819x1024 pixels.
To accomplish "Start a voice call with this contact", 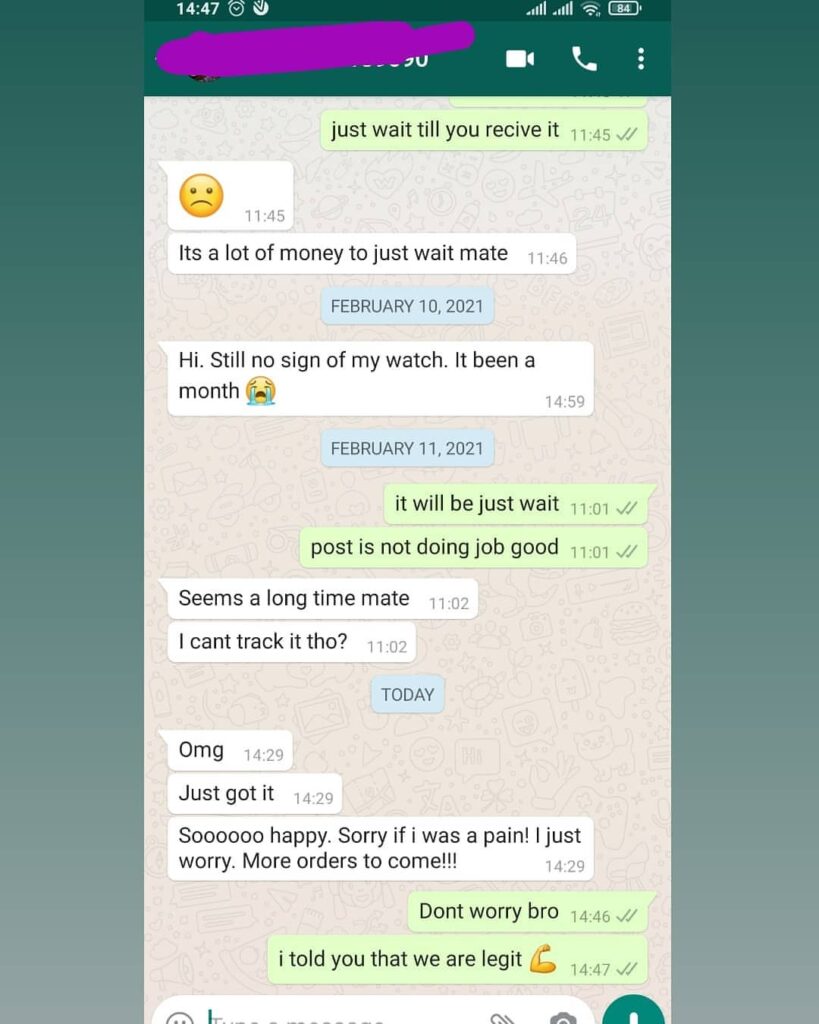I will (x=584, y=59).
